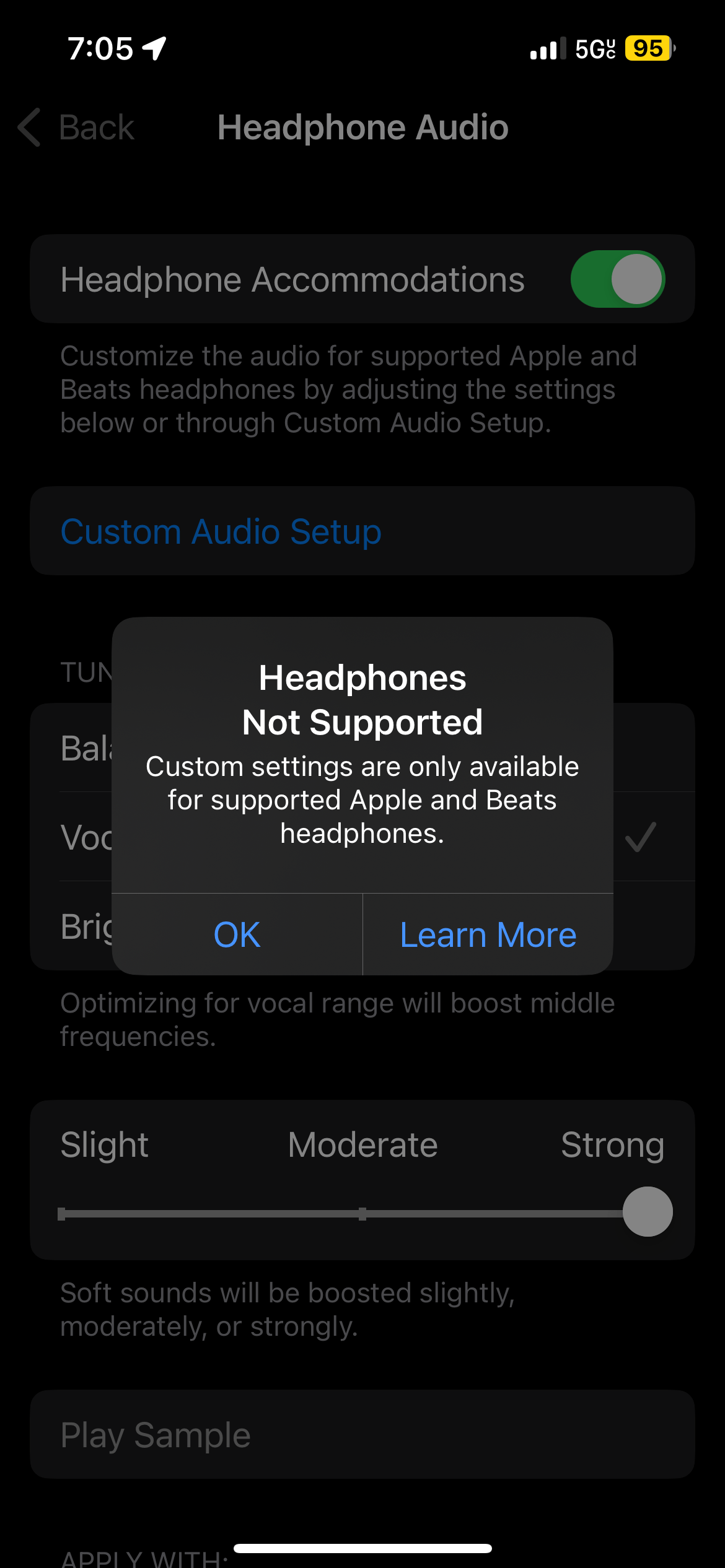Dismiss the alert by tapping OK
Screen dimensions: 725x1568
pos(236,934)
